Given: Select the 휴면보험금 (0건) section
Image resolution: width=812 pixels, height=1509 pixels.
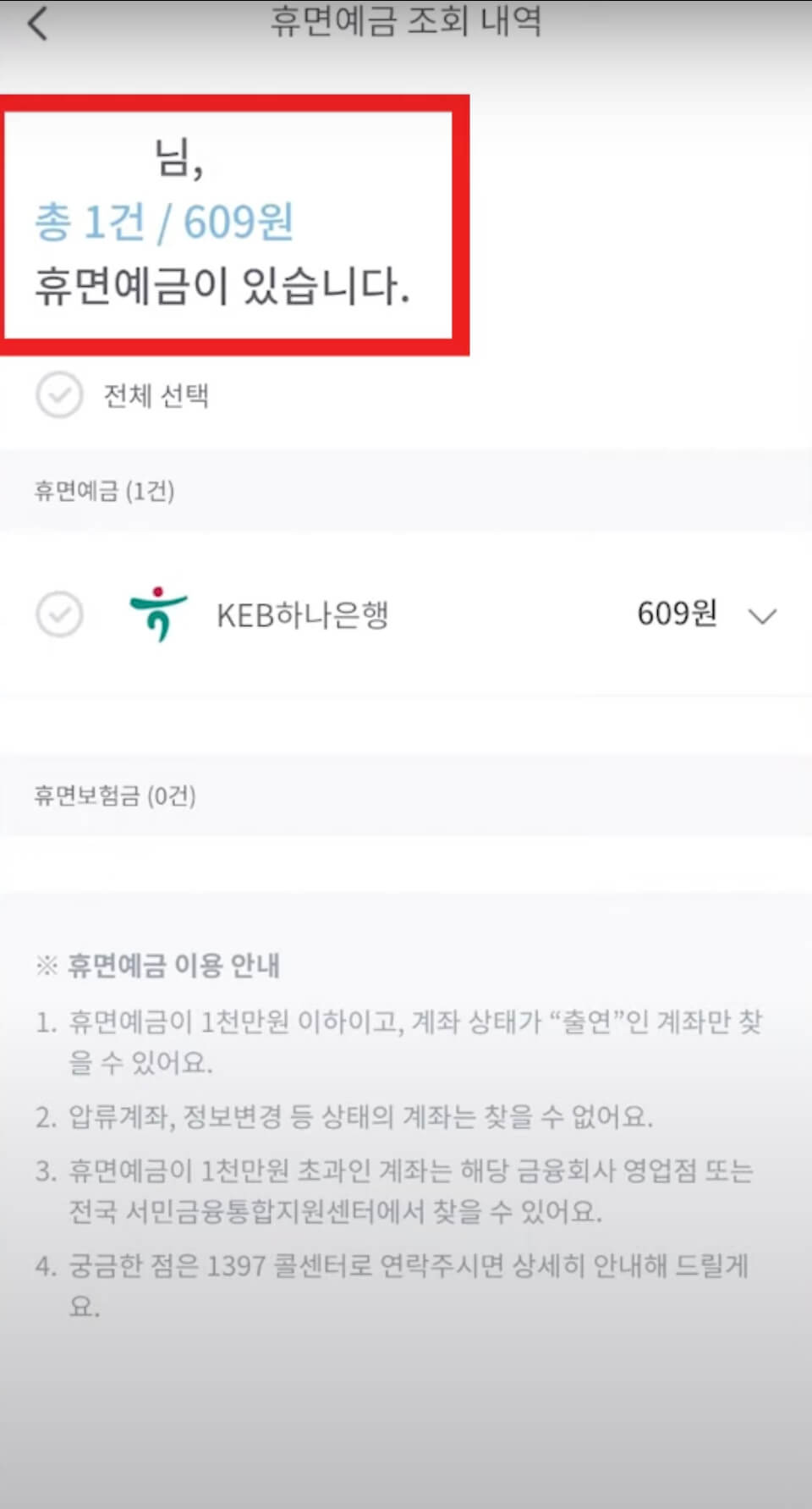Looking at the screenshot, I should click(114, 796).
